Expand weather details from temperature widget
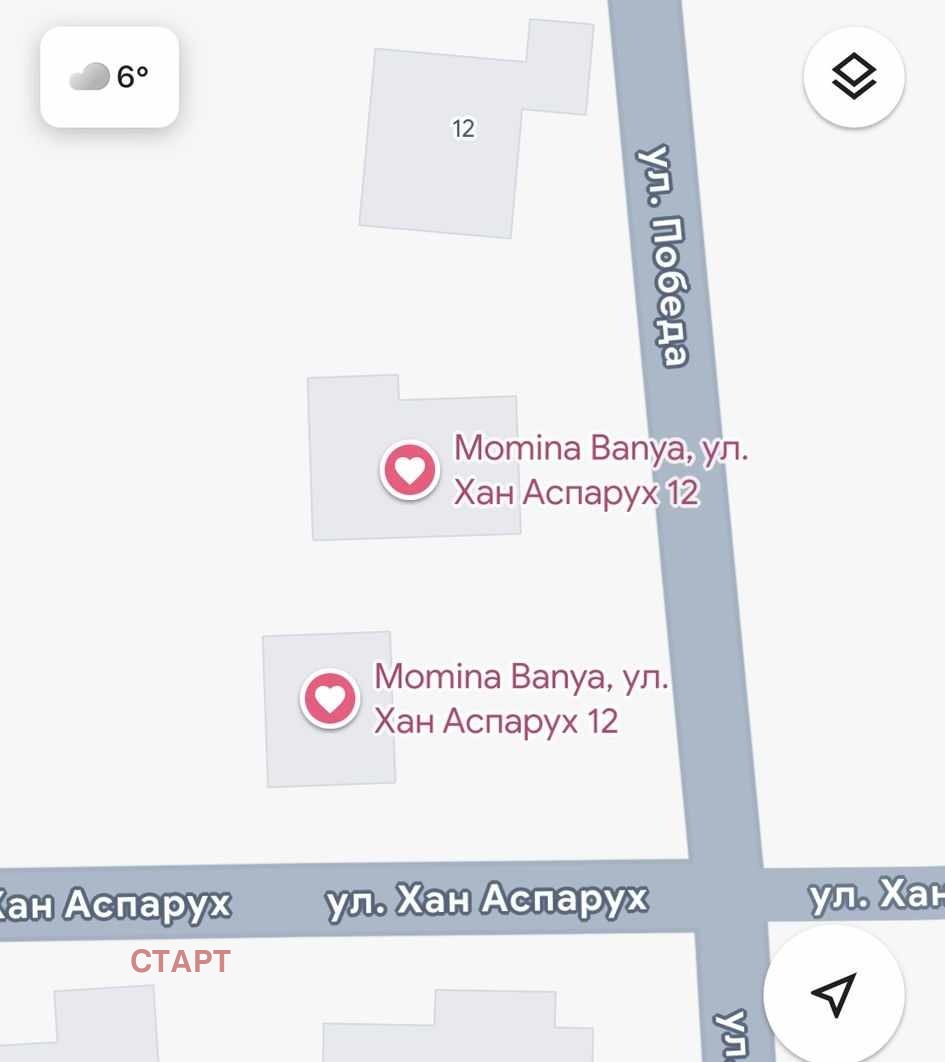The width and height of the screenshot is (945, 1062). pyautogui.click(x=109, y=79)
